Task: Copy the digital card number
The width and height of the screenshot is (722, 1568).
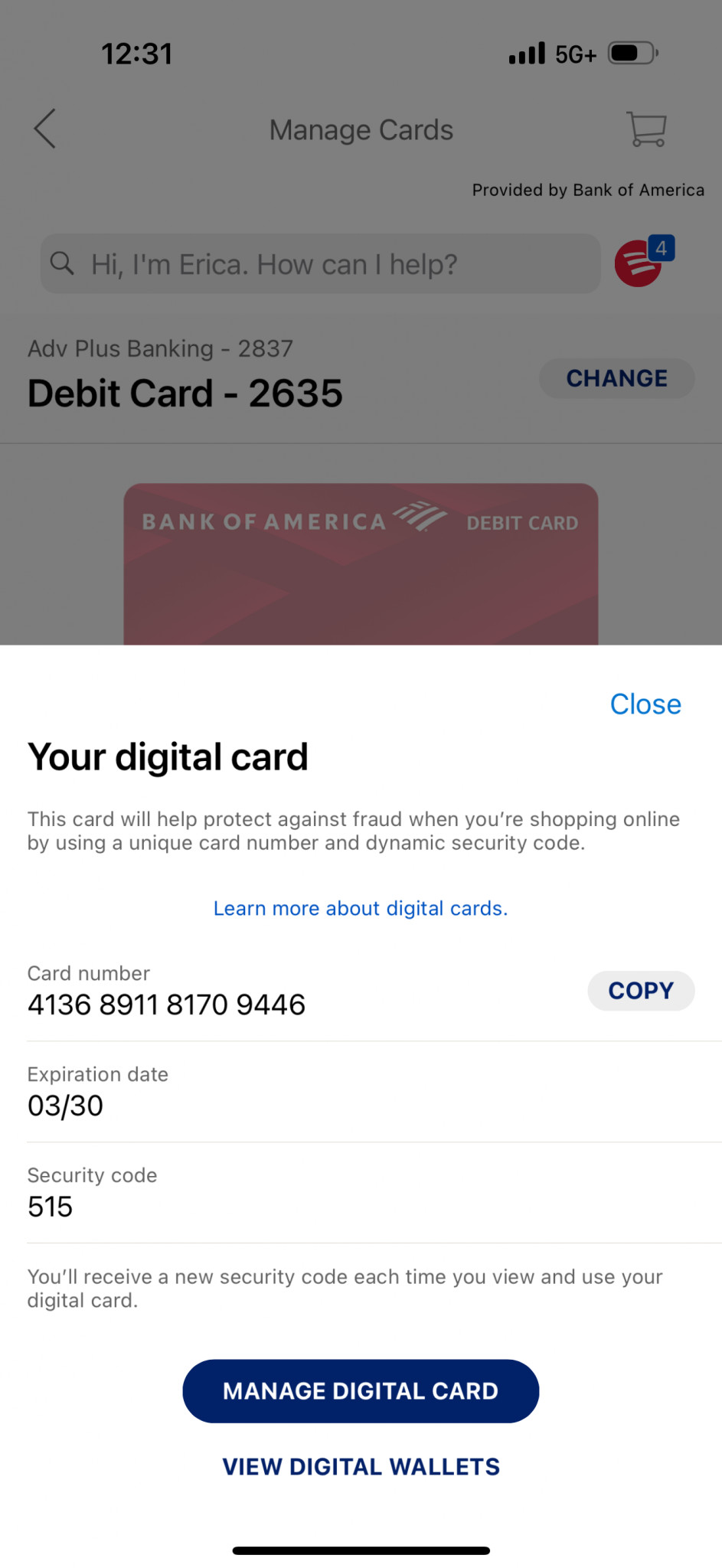Action: (x=641, y=991)
